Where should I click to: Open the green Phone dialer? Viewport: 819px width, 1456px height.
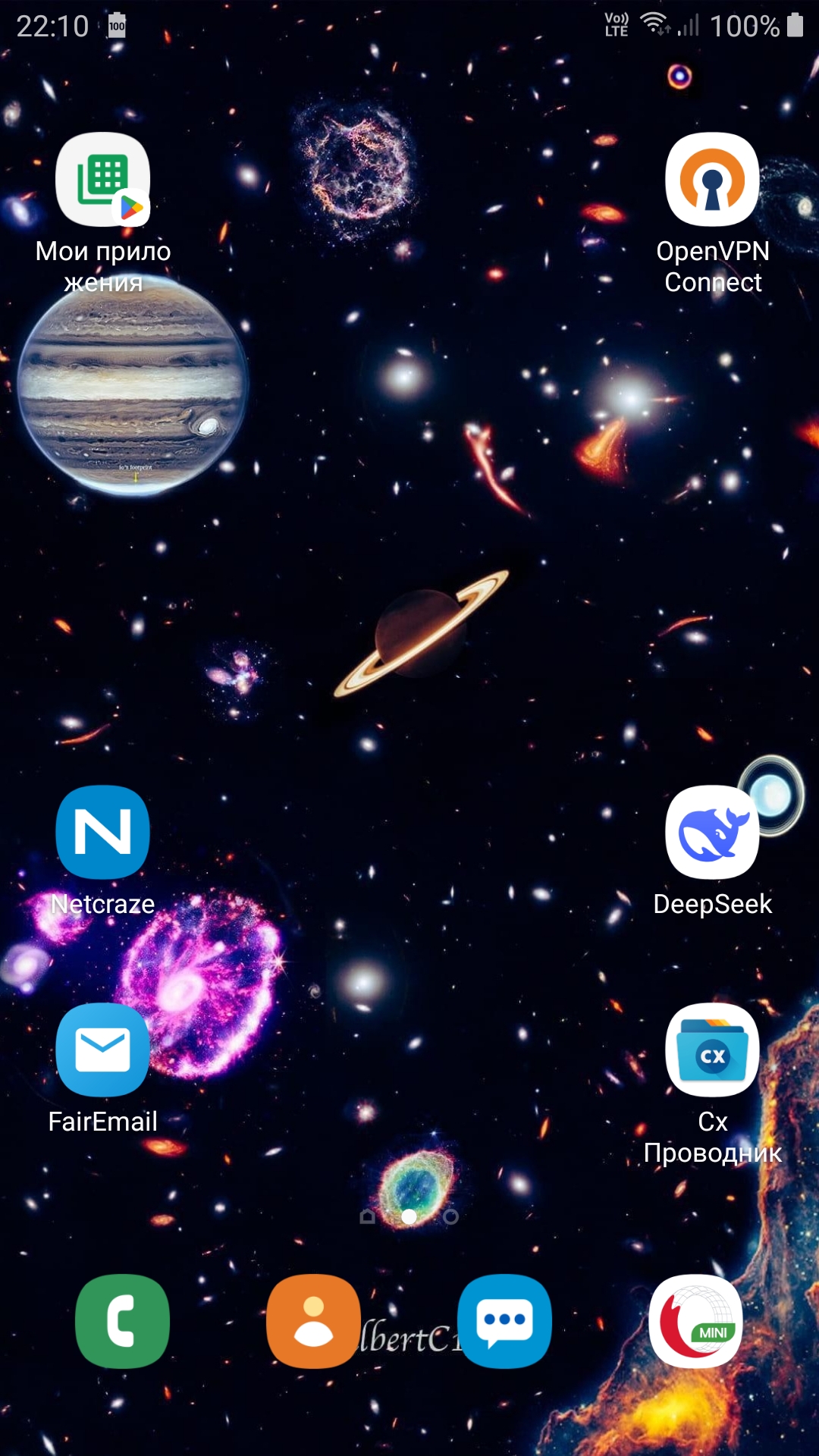click(x=122, y=1321)
